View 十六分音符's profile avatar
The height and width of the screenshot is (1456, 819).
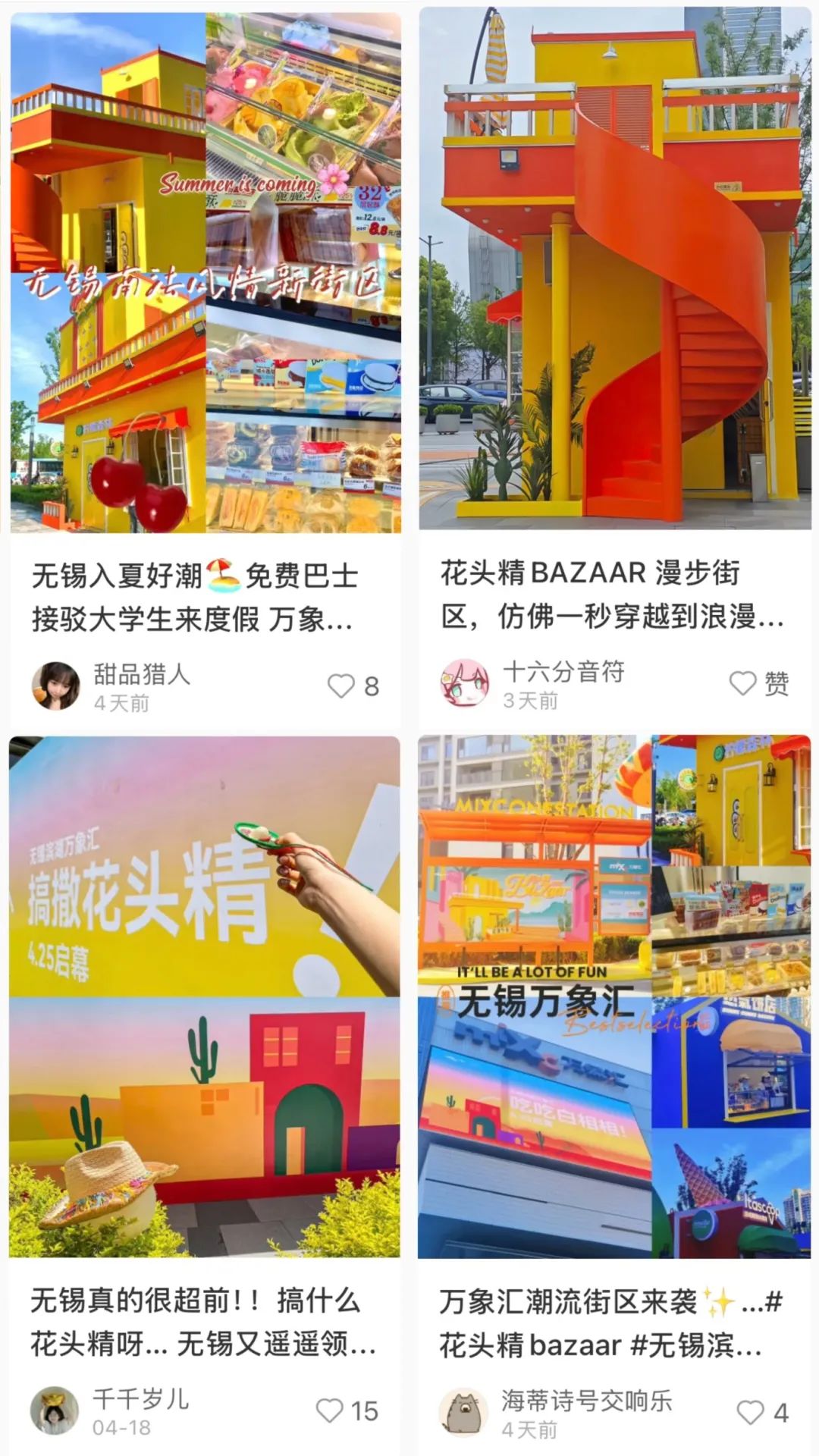(x=464, y=683)
